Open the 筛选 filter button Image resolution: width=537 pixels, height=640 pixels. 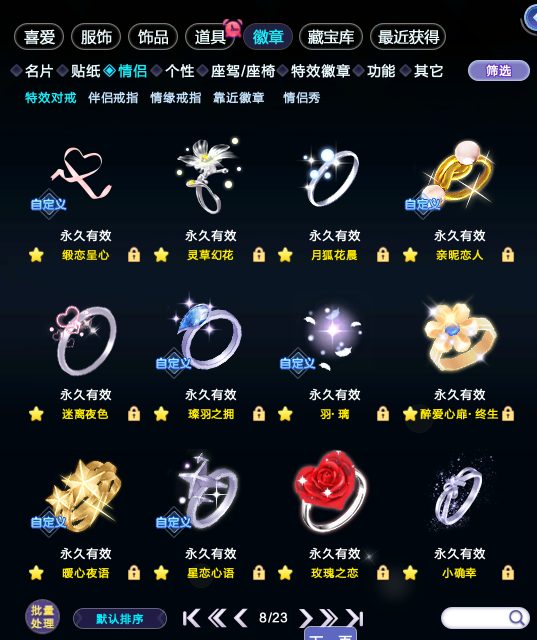pyautogui.click(x=499, y=71)
